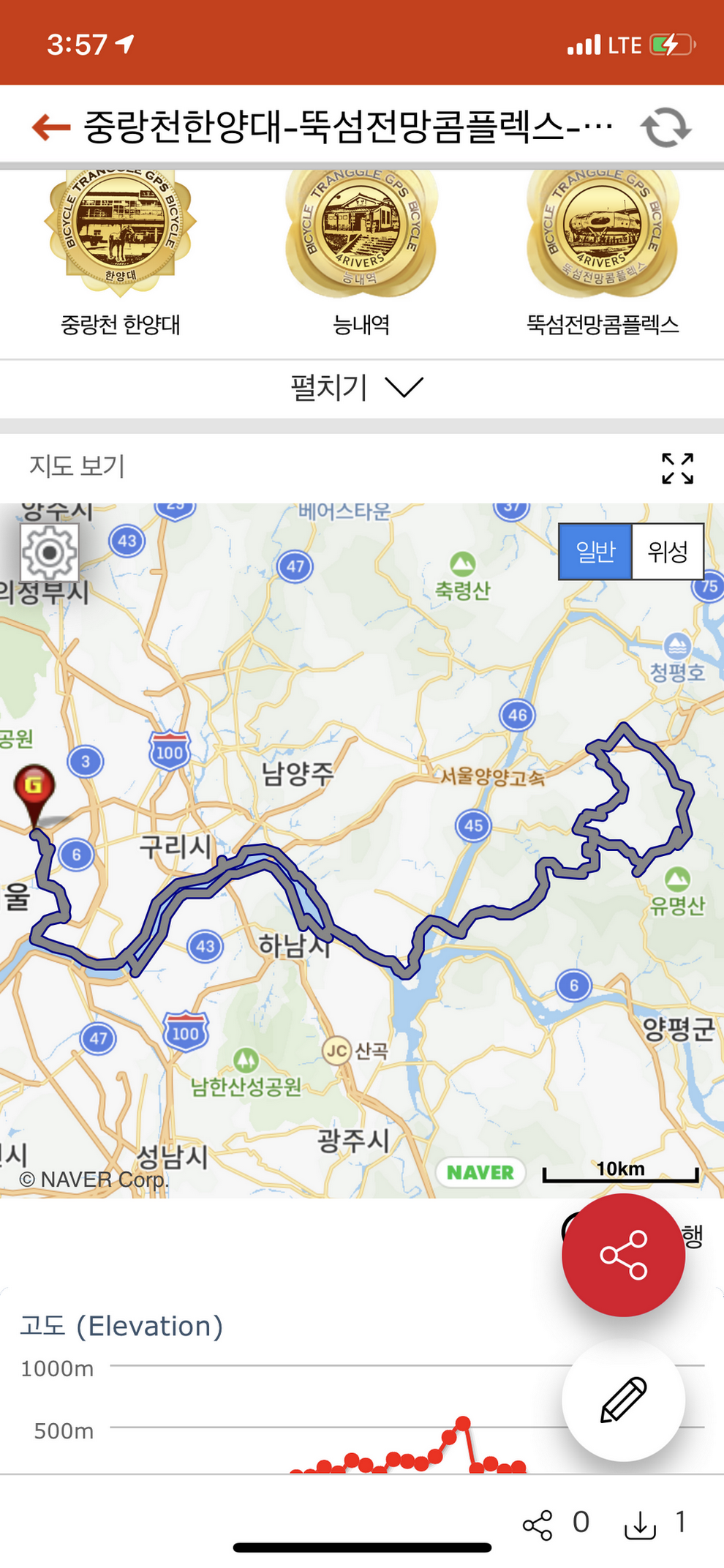This screenshot has width=724, height=1568.
Task: Enter fullscreen map view
Action: pos(677,468)
